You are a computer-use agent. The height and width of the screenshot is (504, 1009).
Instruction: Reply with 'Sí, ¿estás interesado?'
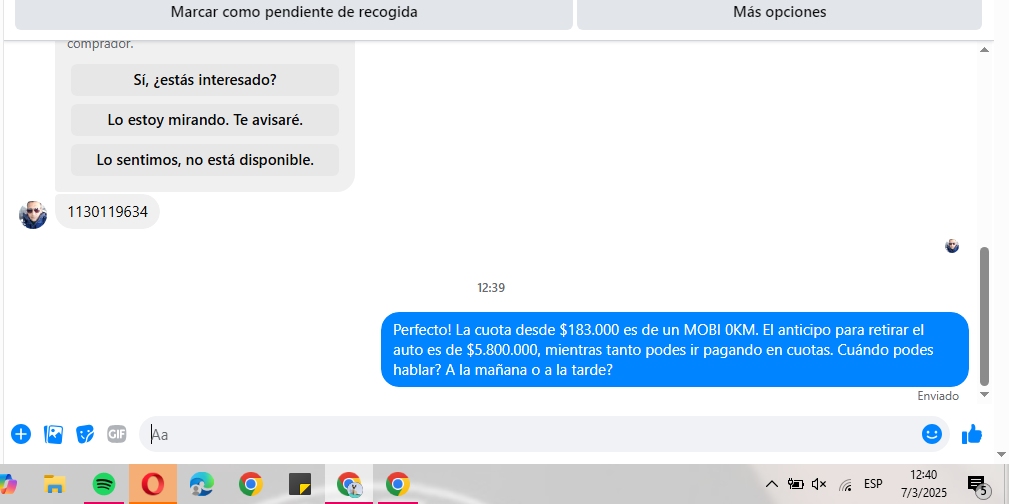(x=205, y=80)
